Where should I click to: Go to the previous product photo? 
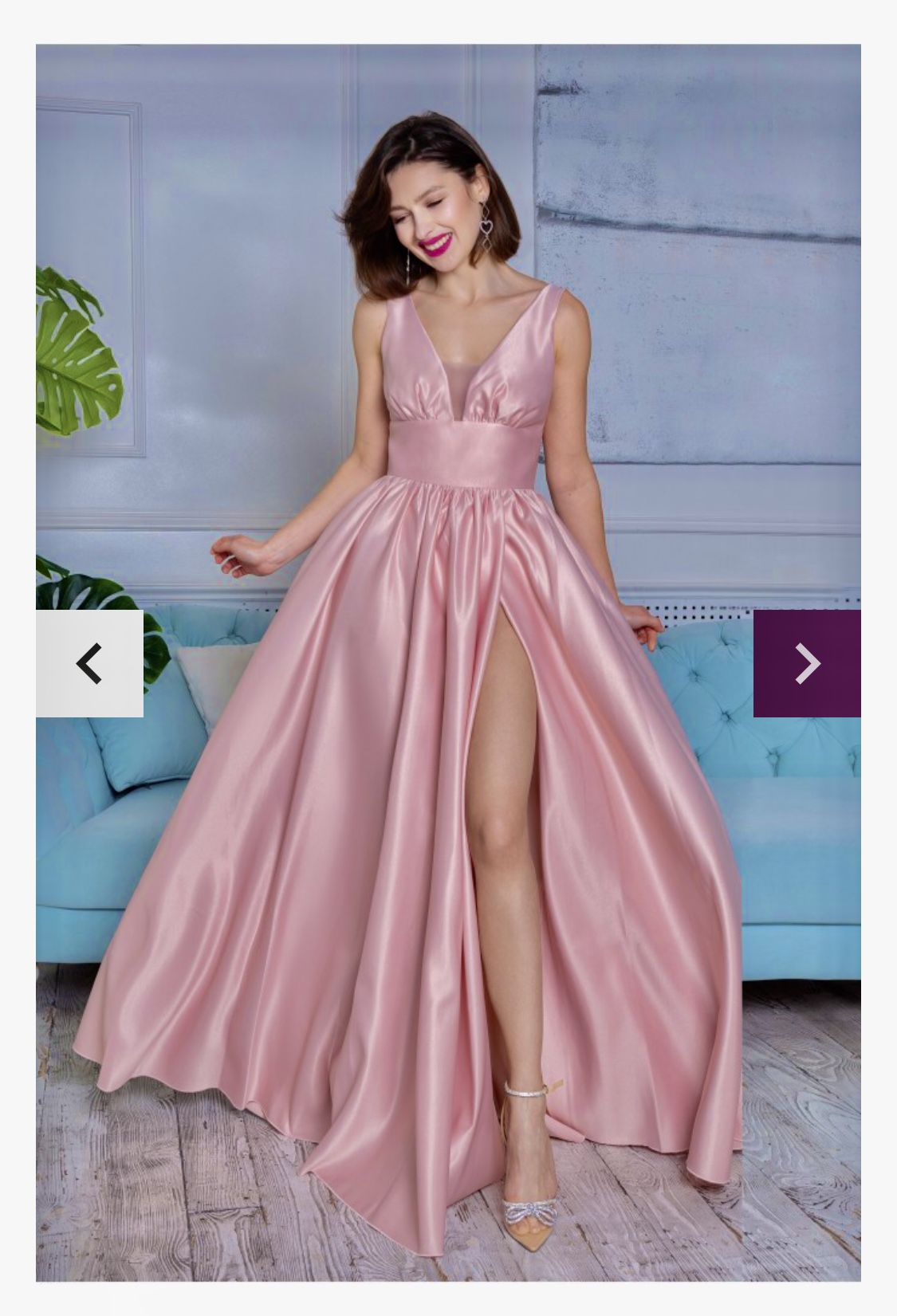89,663
